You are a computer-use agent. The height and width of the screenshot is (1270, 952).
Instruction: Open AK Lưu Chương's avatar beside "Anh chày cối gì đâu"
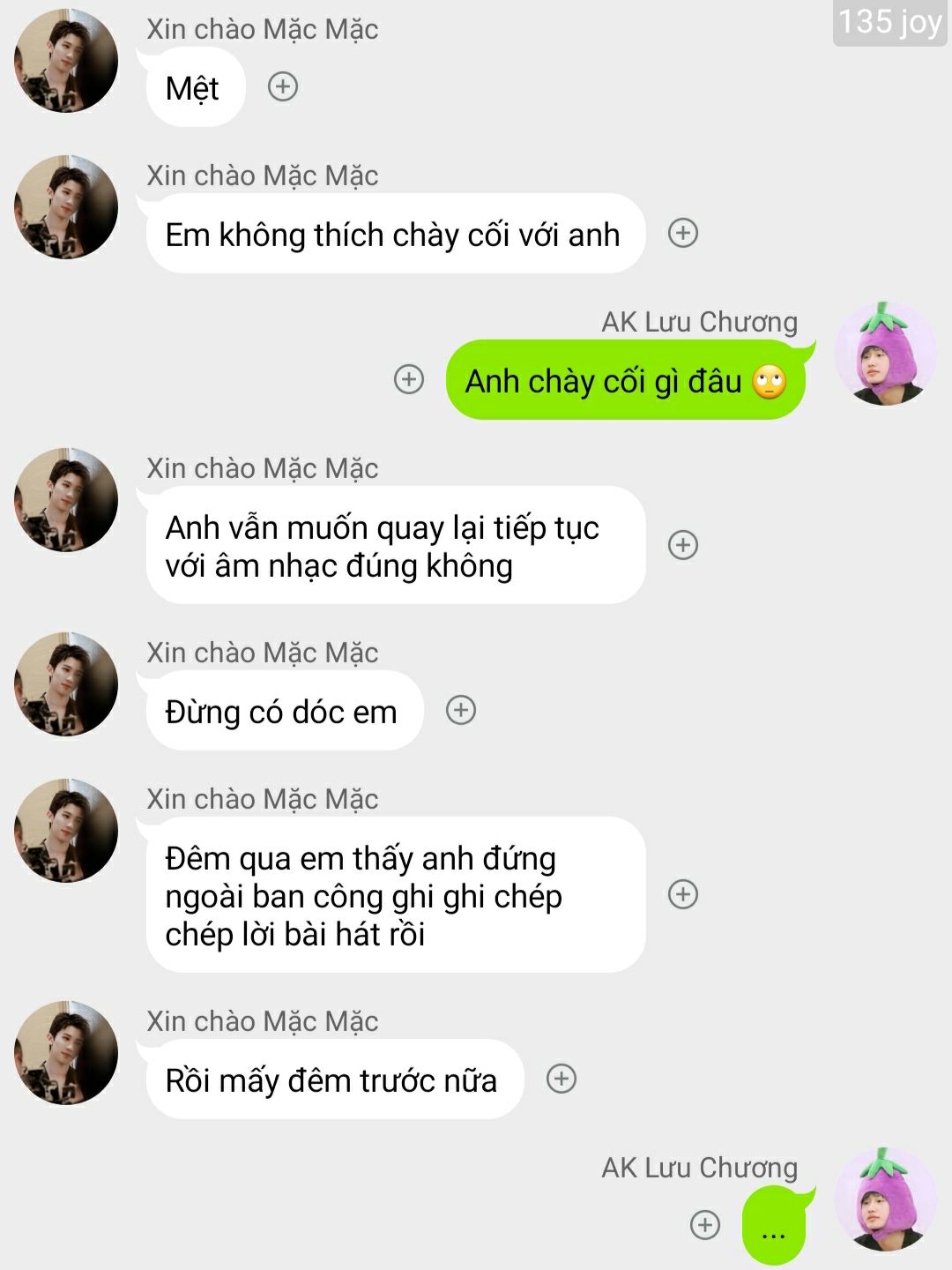[x=885, y=355]
